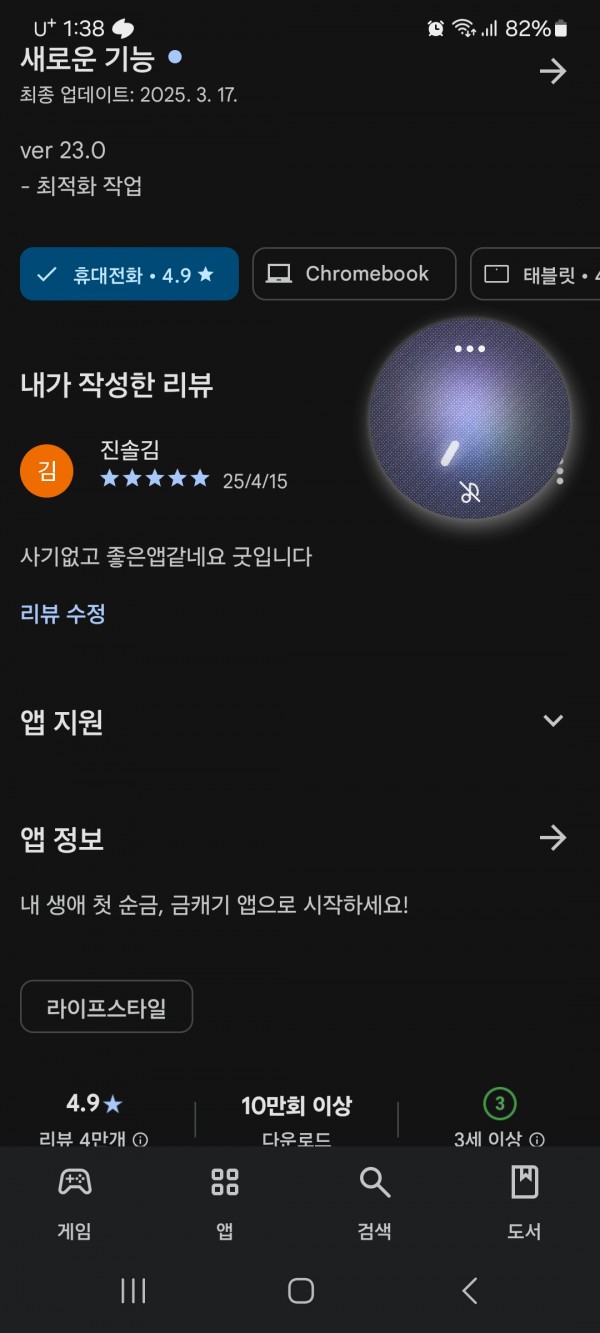Tap 리뷰 수정 to edit your review
The width and height of the screenshot is (600, 1333).
click(63, 614)
